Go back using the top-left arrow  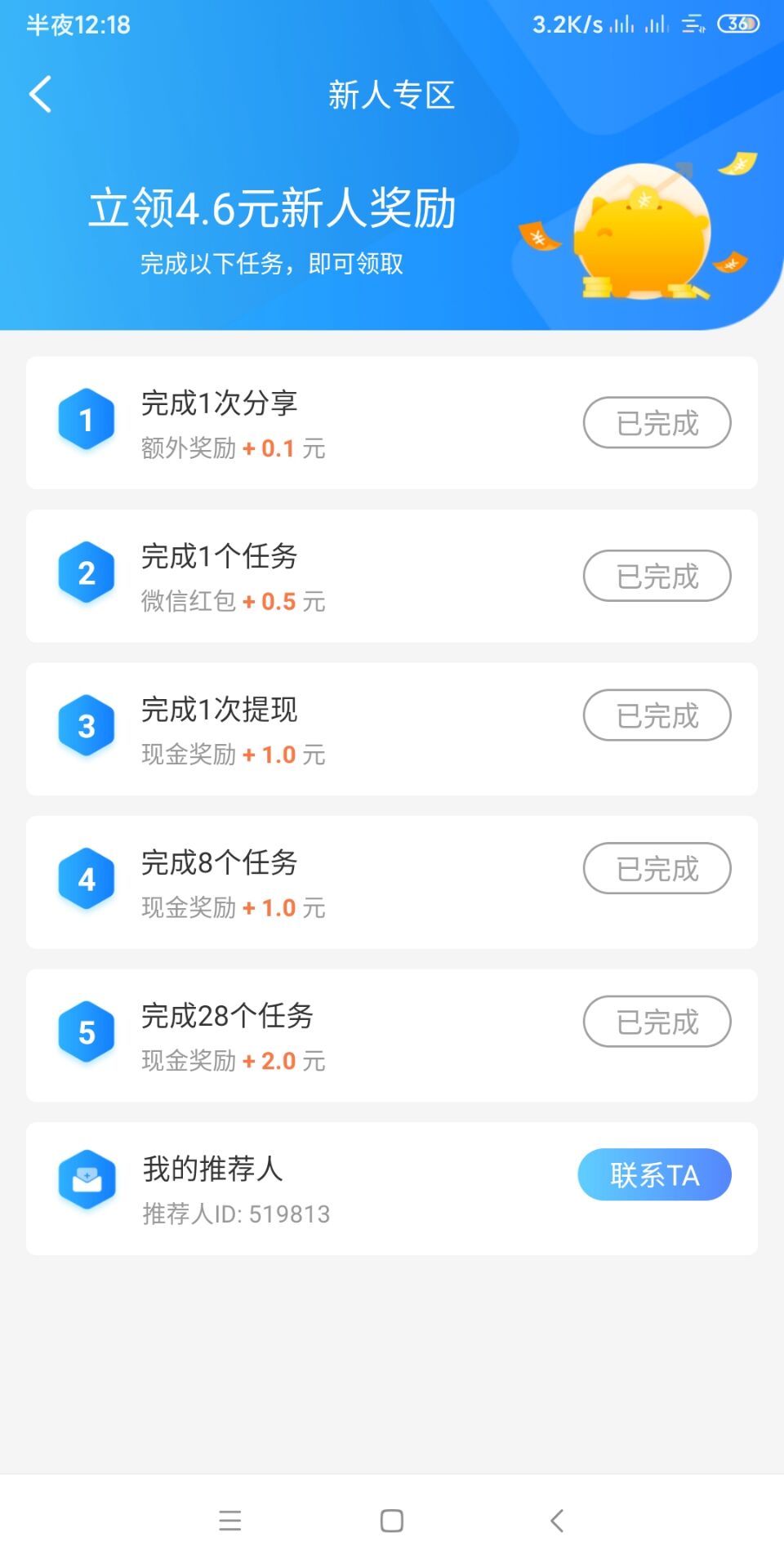pos(40,94)
